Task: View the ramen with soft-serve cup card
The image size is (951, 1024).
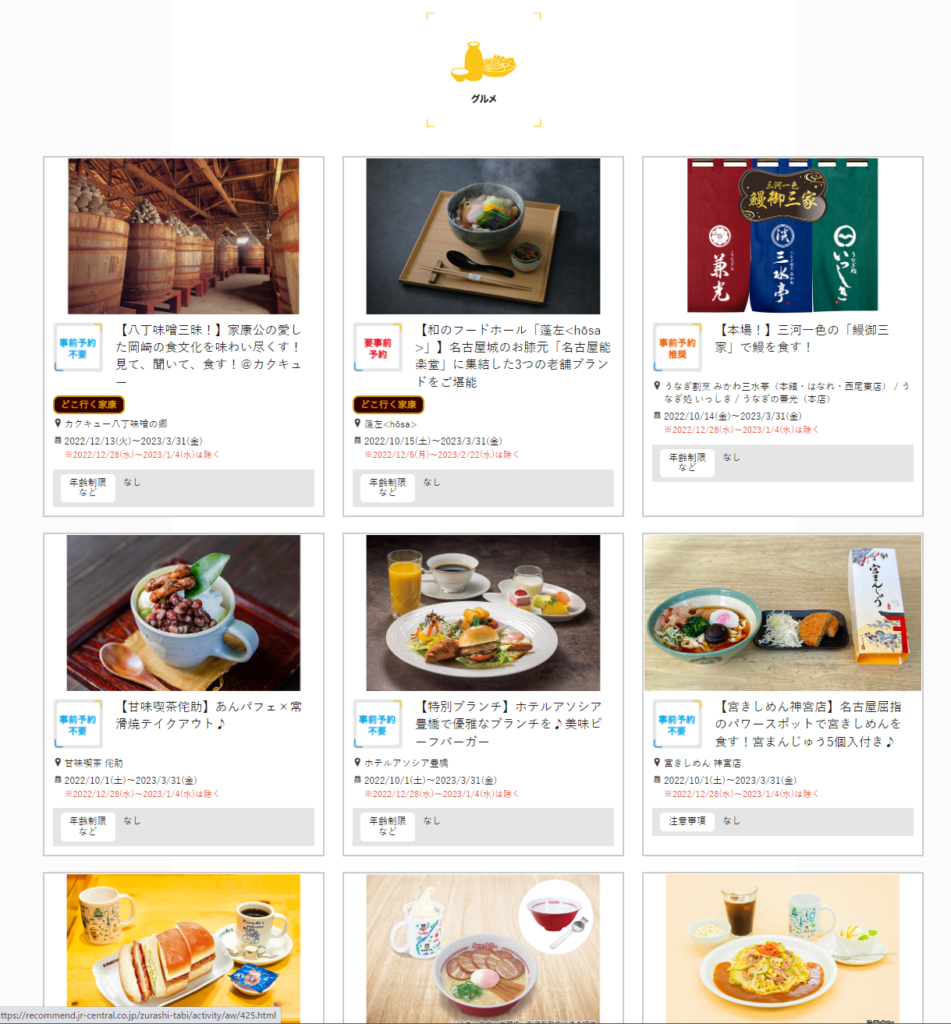Action: 483,947
